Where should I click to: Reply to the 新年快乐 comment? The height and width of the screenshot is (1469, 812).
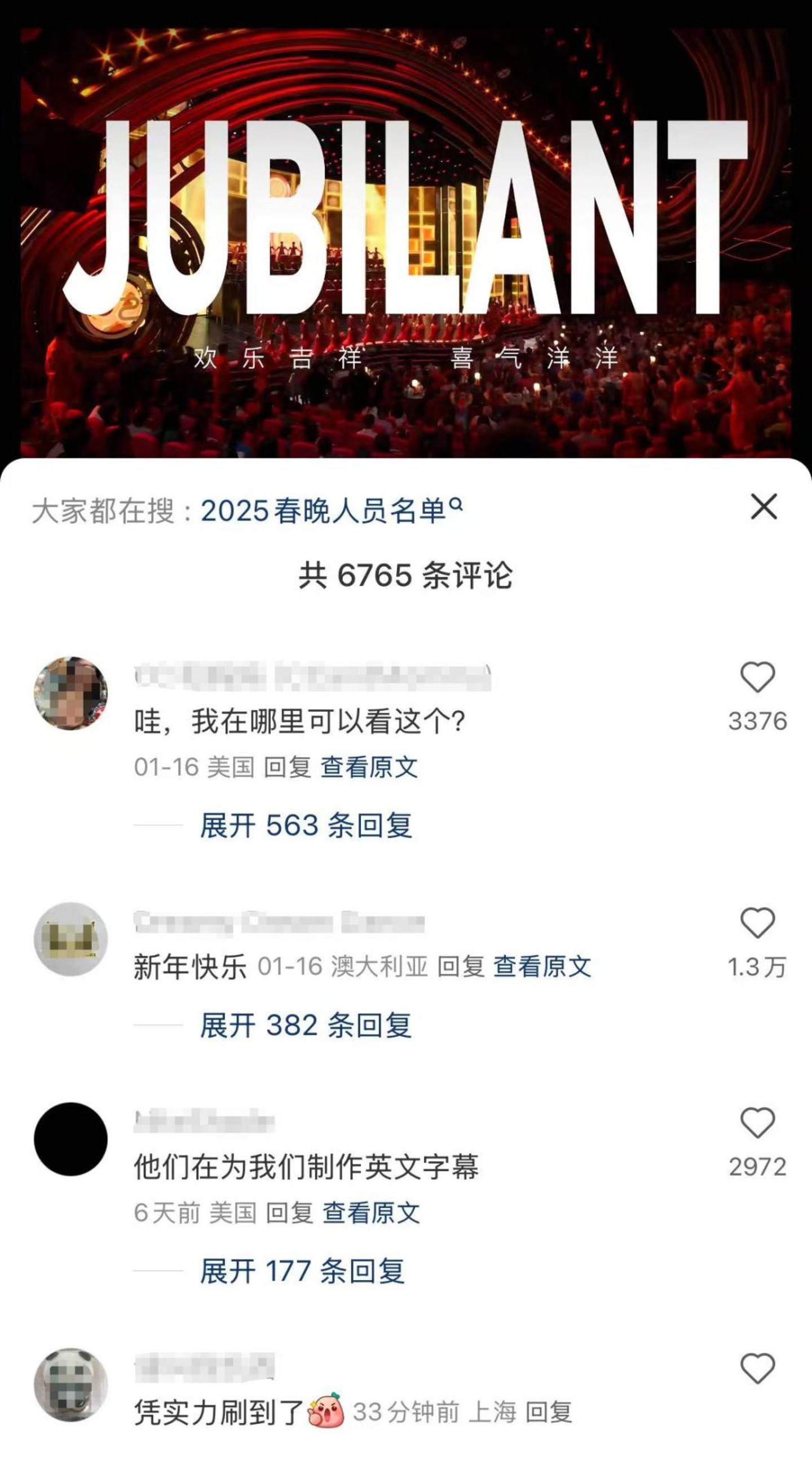tap(461, 966)
